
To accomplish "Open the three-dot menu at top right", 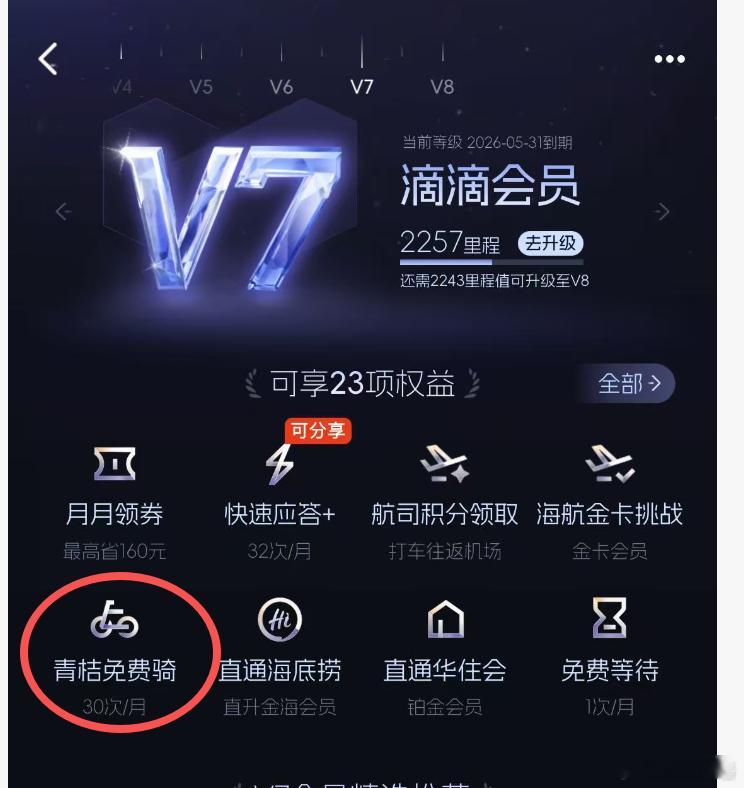I will point(668,59).
